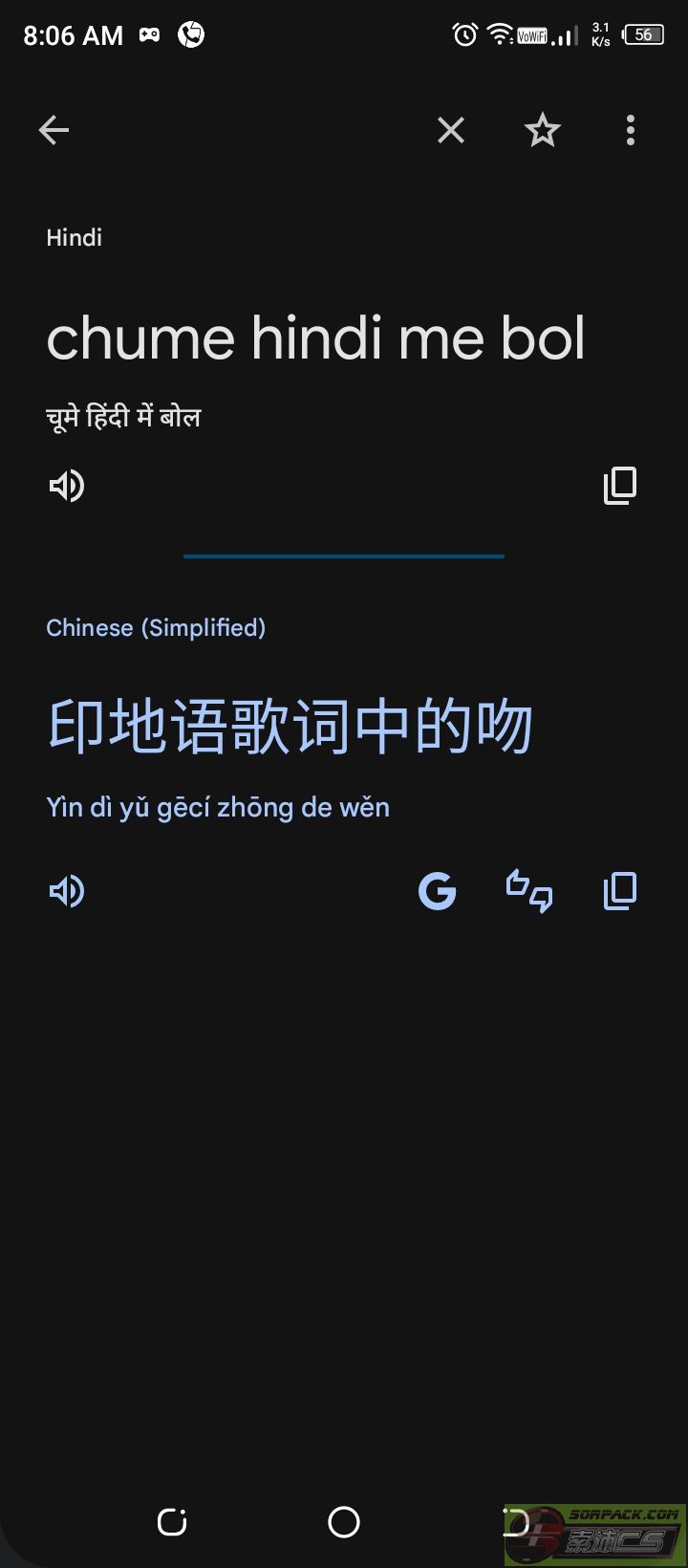This screenshot has width=688, height=1568.
Task: Open the three-dot overflow menu
Action: tap(630, 130)
